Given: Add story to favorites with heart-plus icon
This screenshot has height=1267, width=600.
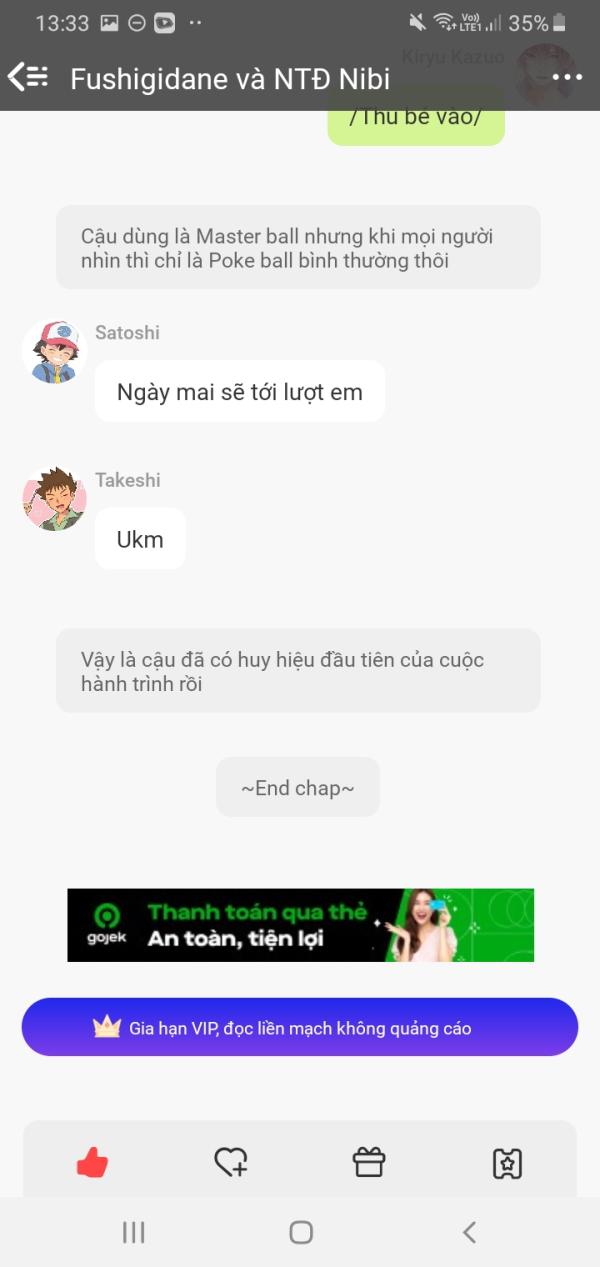Looking at the screenshot, I should [231, 1162].
